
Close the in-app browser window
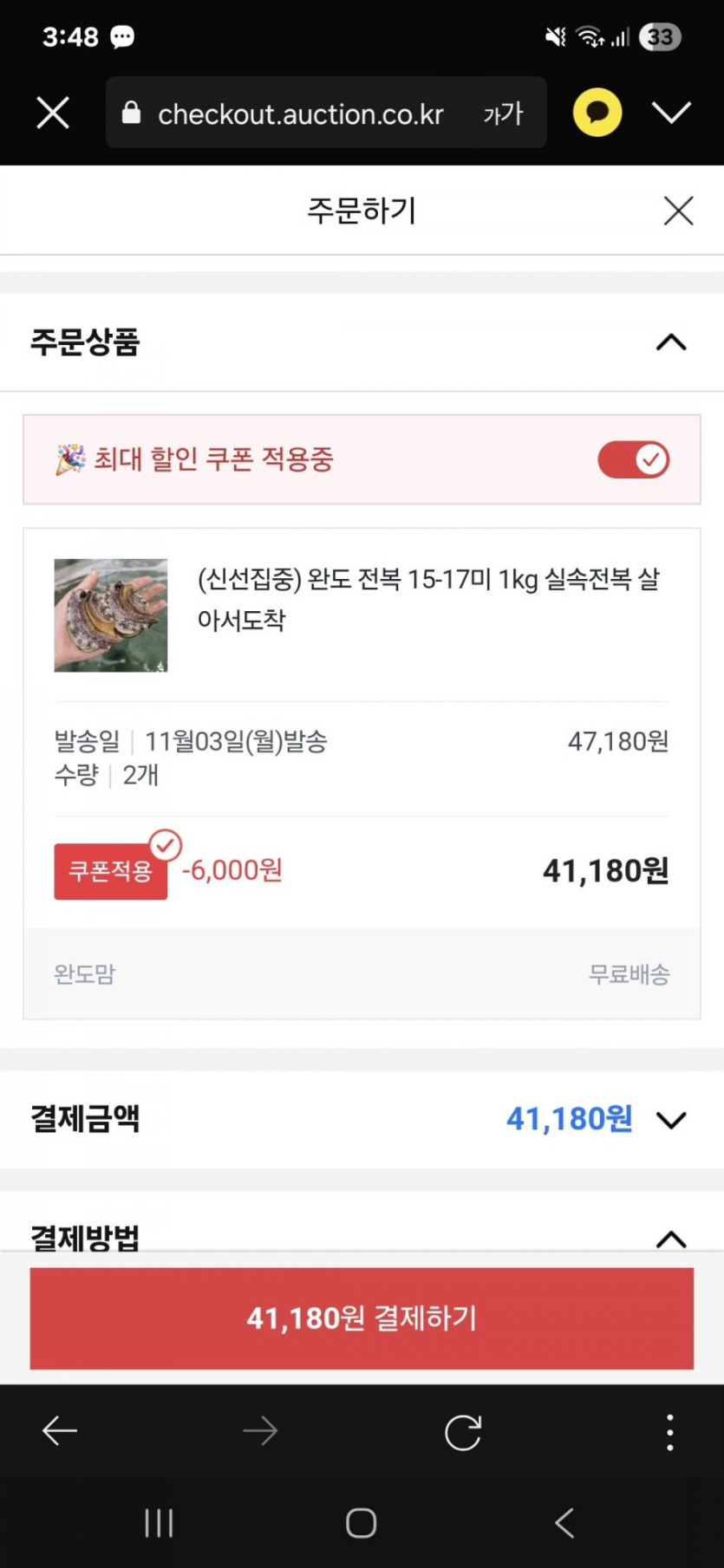(53, 113)
